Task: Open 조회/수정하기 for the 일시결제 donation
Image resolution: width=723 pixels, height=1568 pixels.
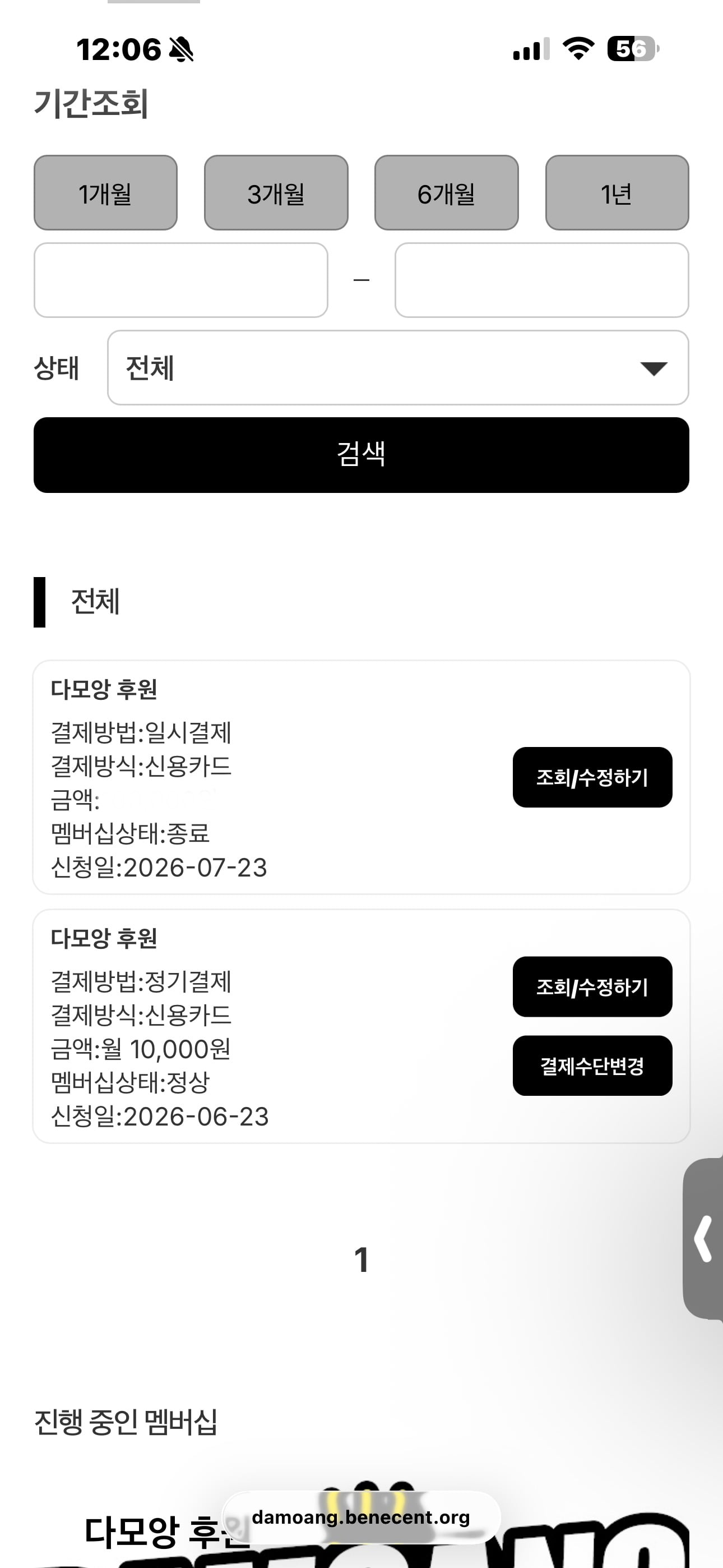Action: click(592, 777)
